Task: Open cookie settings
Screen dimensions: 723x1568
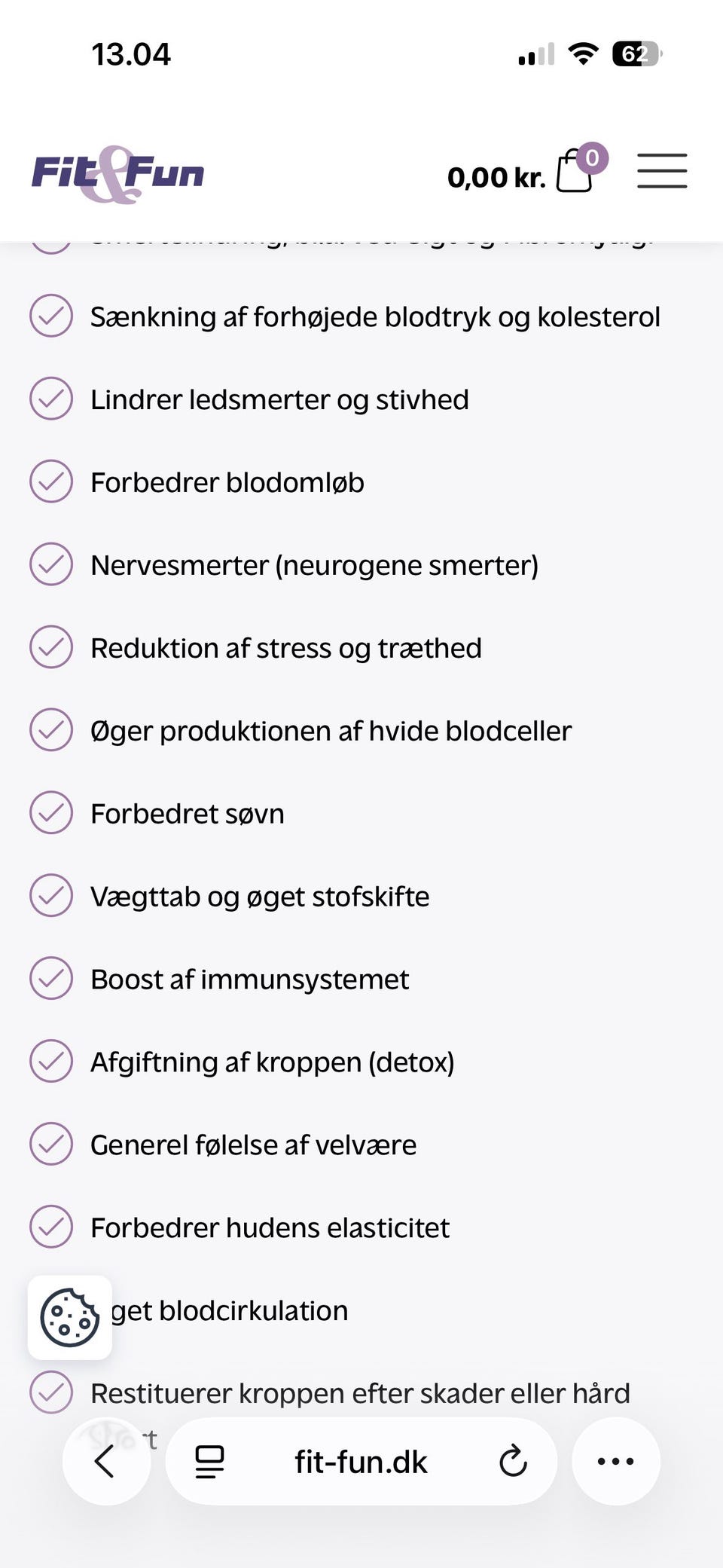Action: pos(70,1317)
